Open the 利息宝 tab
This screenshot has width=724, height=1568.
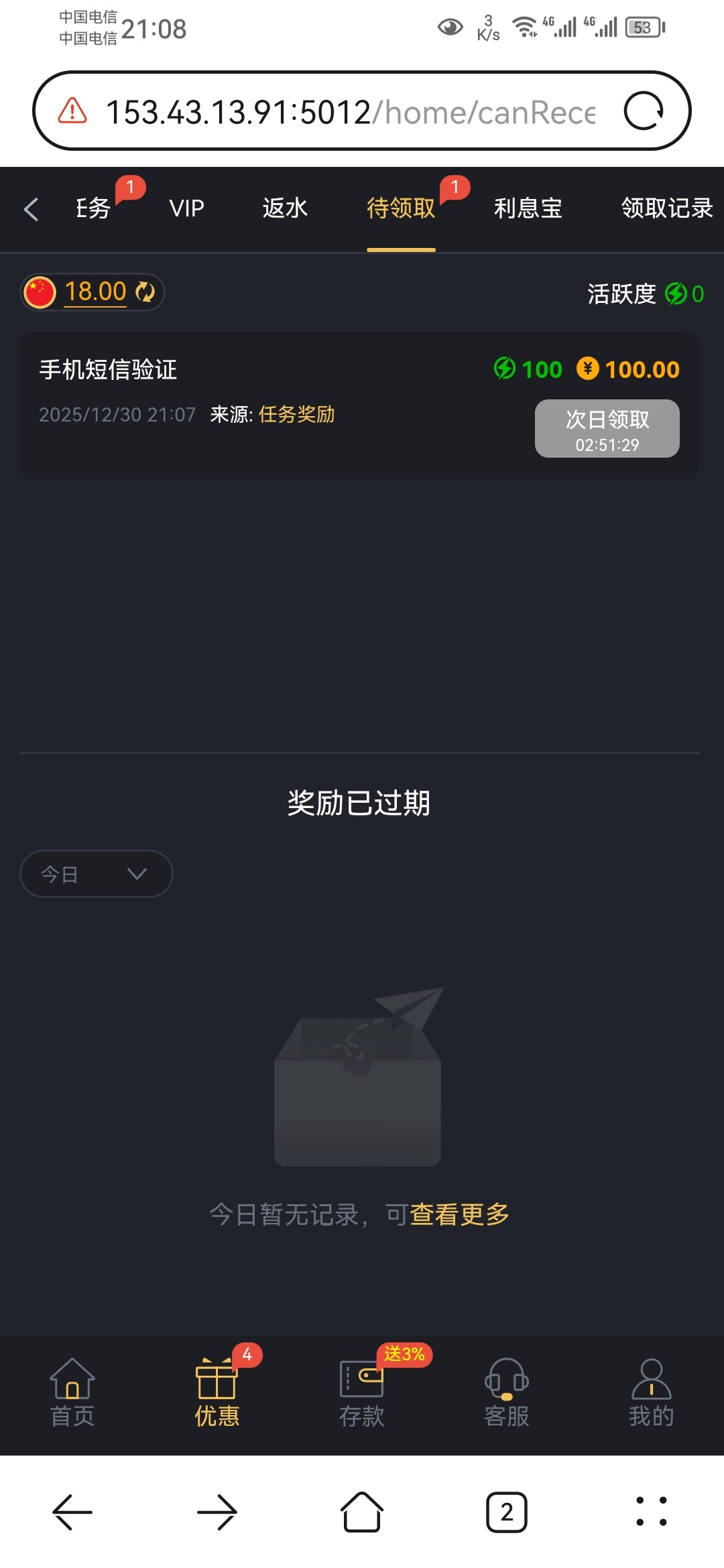pyautogui.click(x=528, y=208)
